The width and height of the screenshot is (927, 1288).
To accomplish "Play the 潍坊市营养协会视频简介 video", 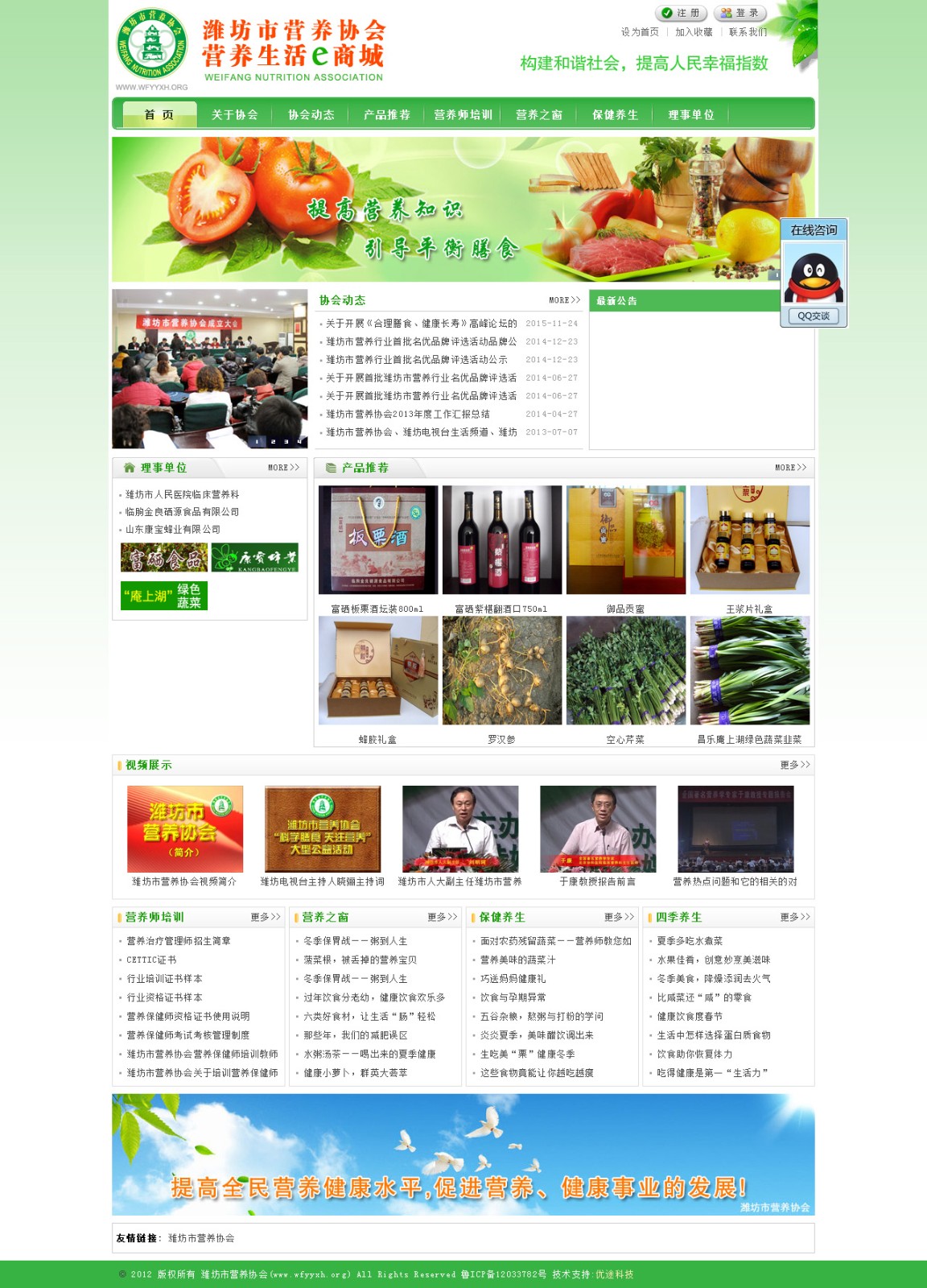I will 185,828.
